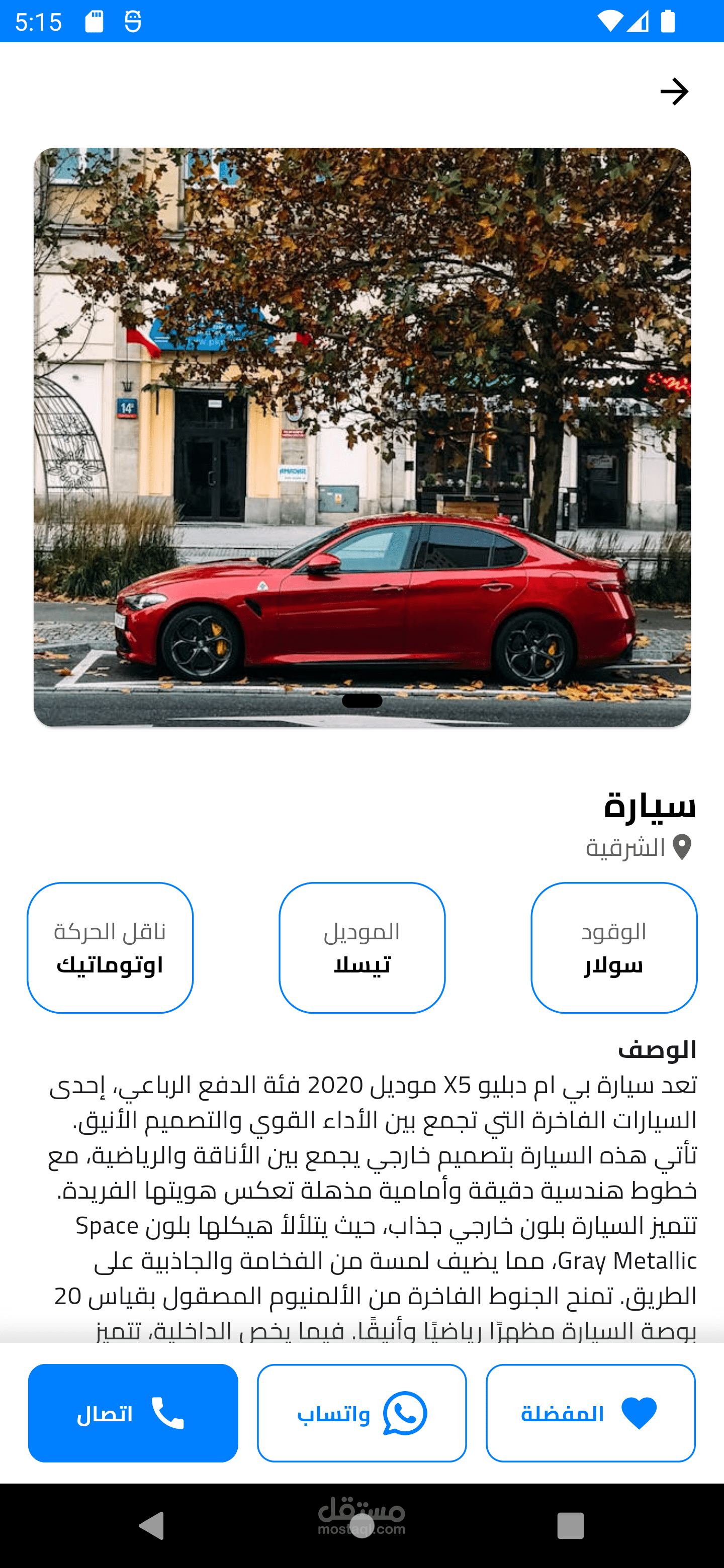Tap the system back button
Viewport: 724px width, 1568px height.
[x=152, y=1525]
